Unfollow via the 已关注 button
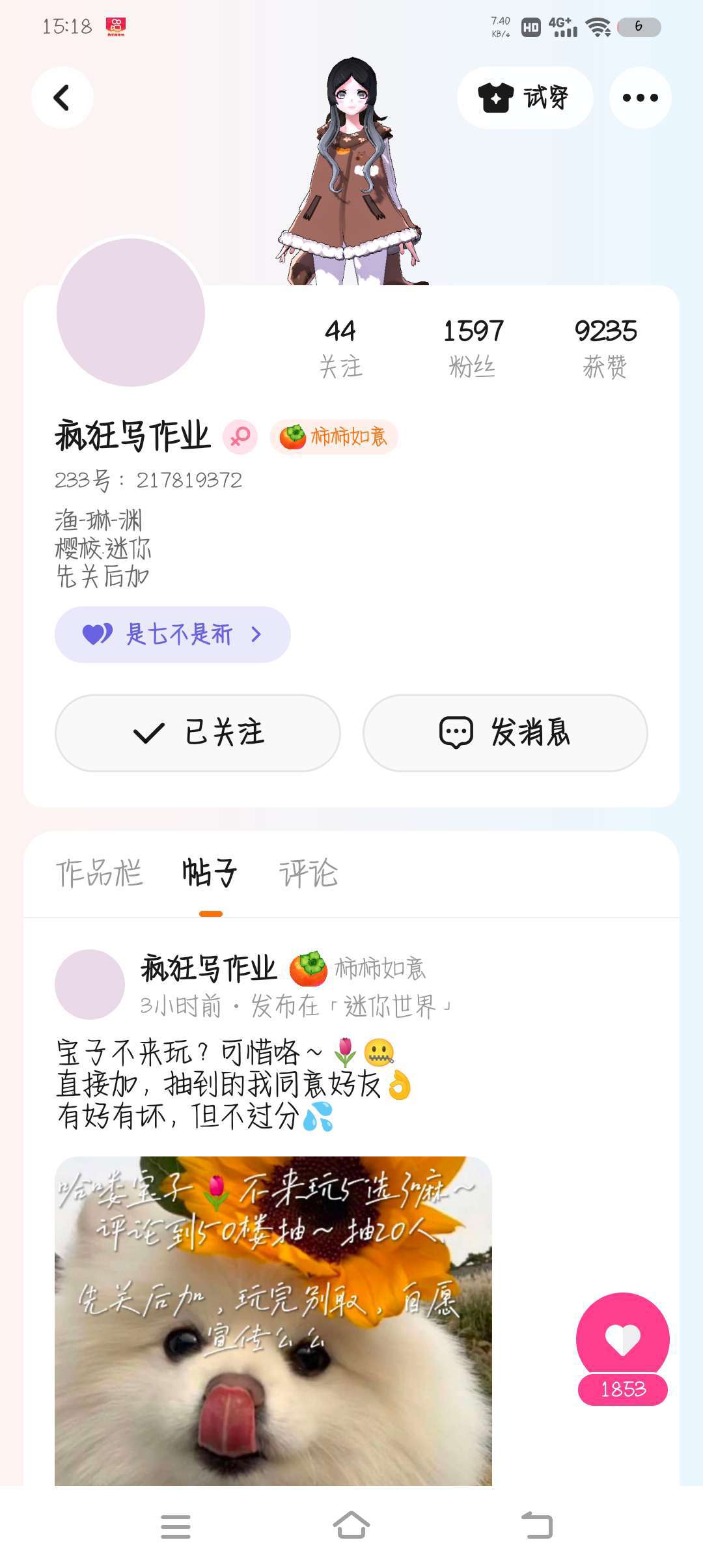The width and height of the screenshot is (703, 1568). tap(198, 733)
